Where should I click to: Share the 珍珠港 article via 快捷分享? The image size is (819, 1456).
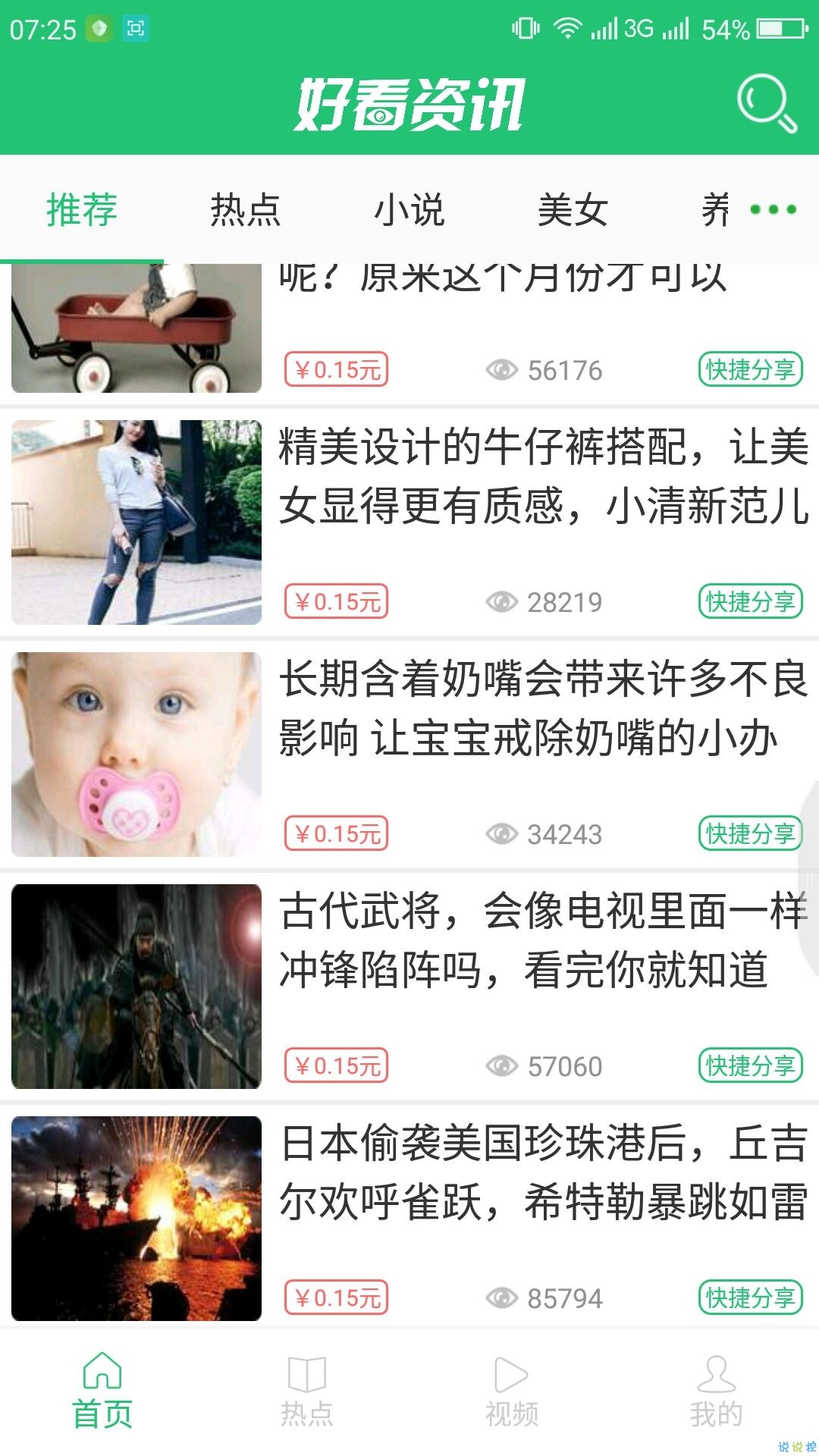[750, 1298]
